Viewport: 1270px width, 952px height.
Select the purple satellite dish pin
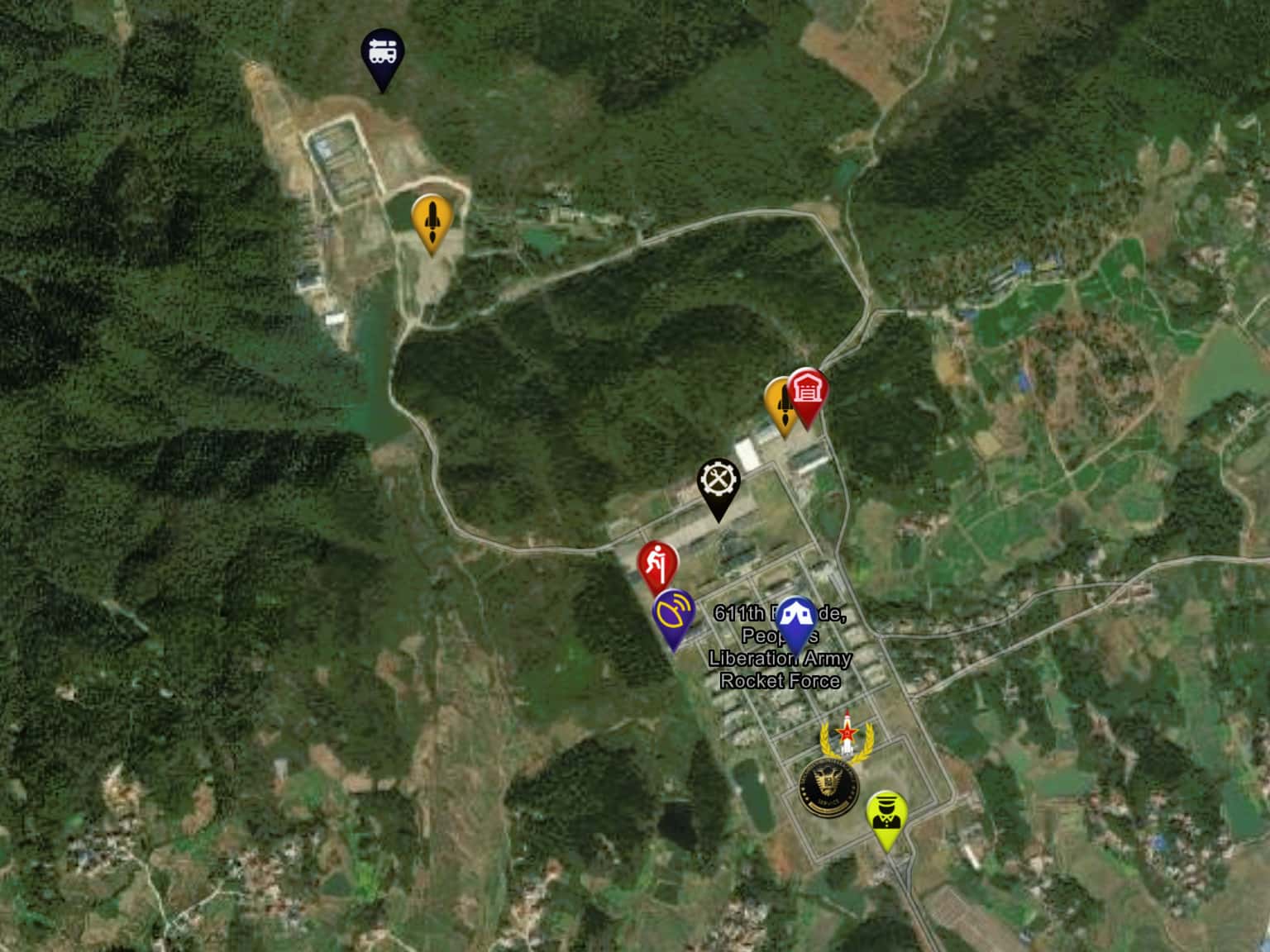pyautogui.click(x=673, y=613)
